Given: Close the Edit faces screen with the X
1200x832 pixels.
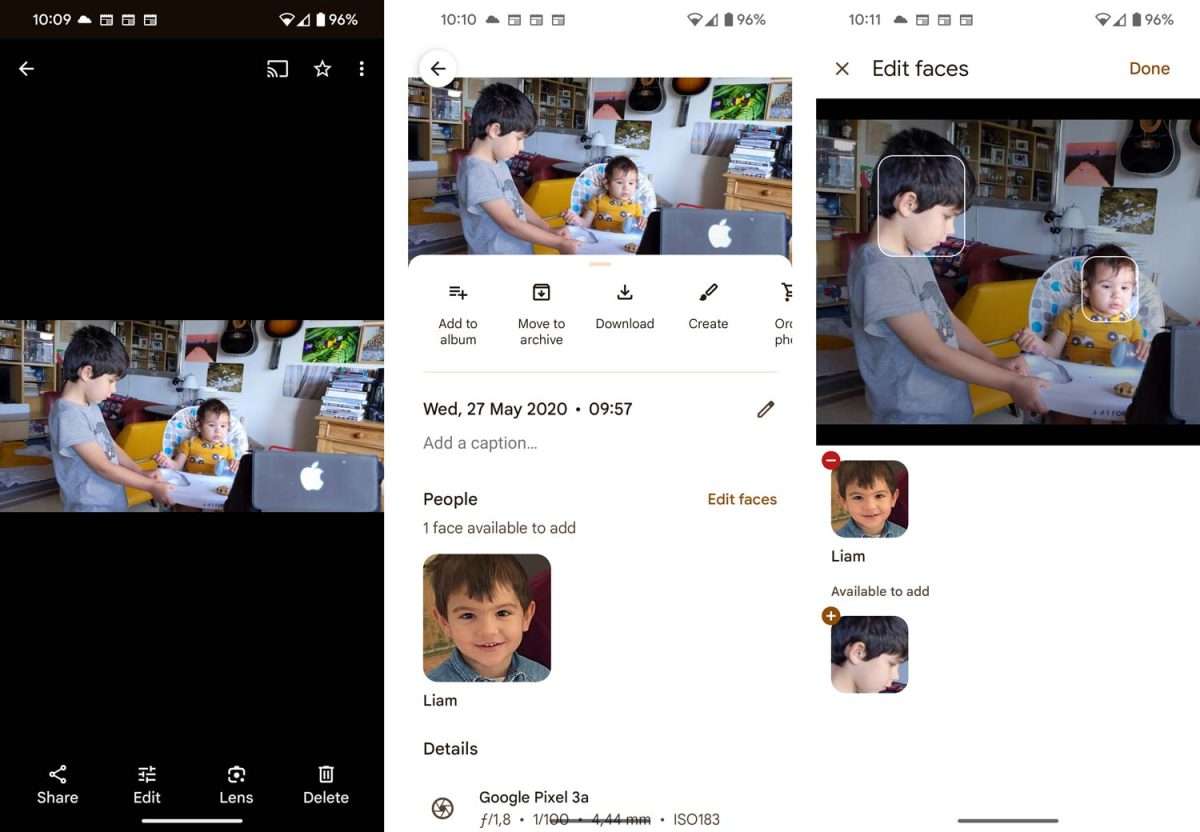Looking at the screenshot, I should coord(842,69).
